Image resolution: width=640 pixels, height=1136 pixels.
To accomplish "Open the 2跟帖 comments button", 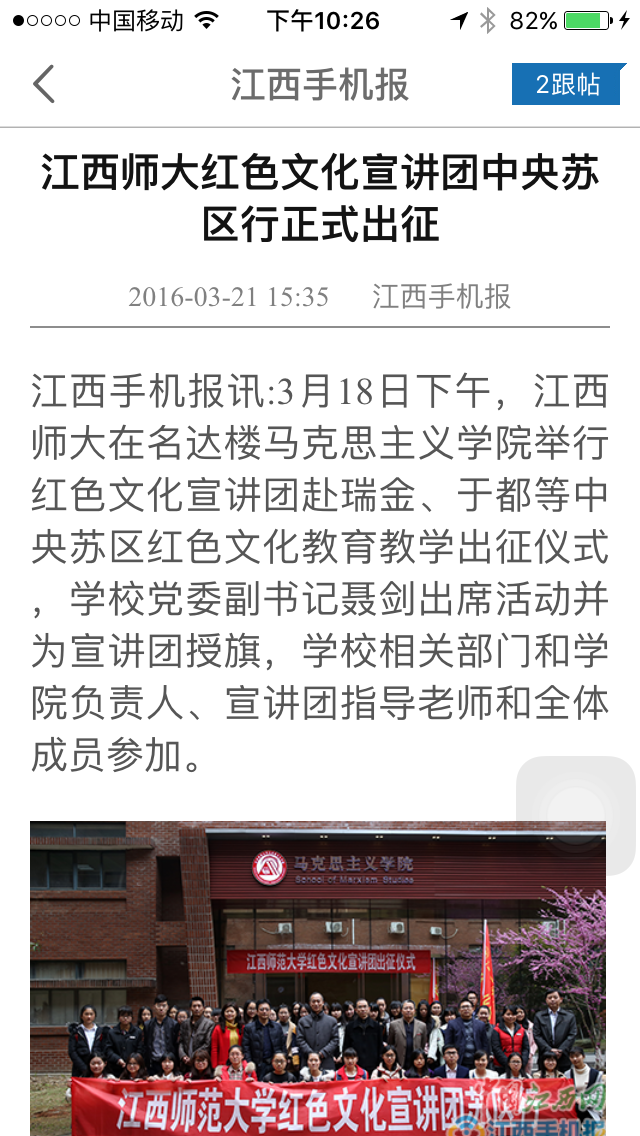I will coord(567,84).
